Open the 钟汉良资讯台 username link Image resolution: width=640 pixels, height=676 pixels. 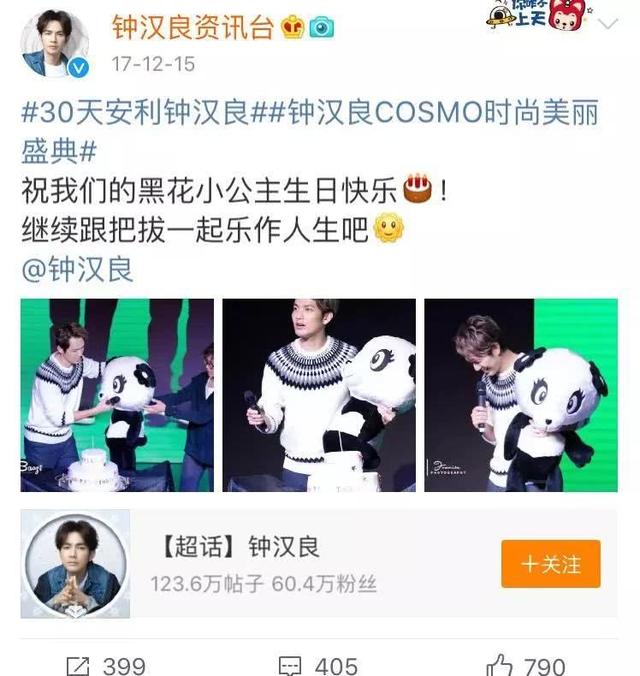pos(192,27)
